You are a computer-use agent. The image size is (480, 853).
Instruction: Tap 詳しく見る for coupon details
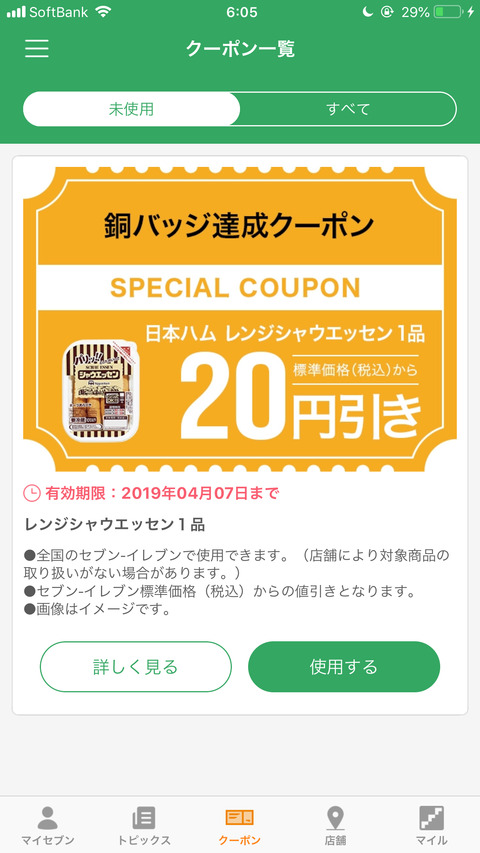point(136,666)
